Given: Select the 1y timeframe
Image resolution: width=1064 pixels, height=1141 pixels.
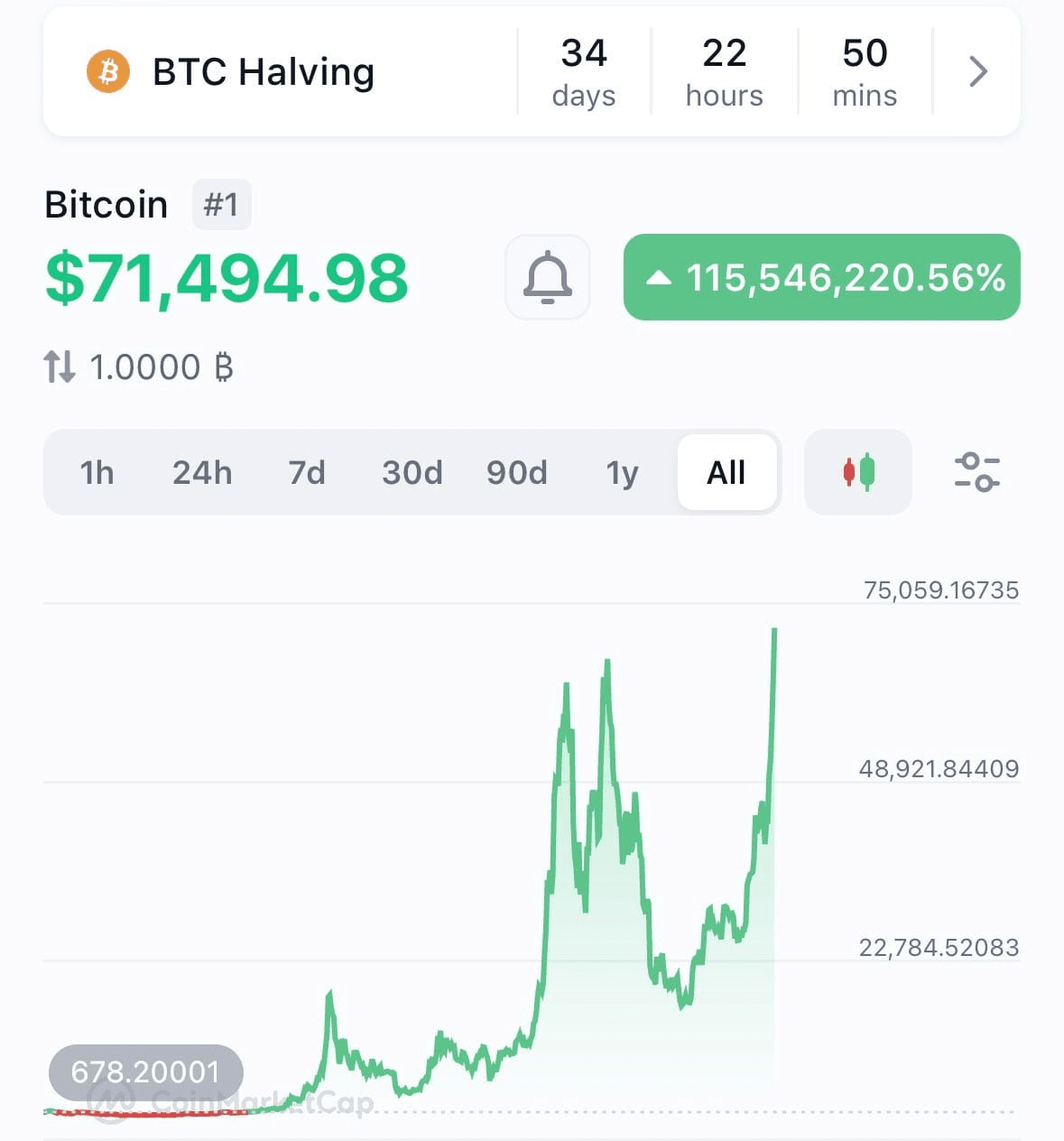Looking at the screenshot, I should [x=622, y=472].
